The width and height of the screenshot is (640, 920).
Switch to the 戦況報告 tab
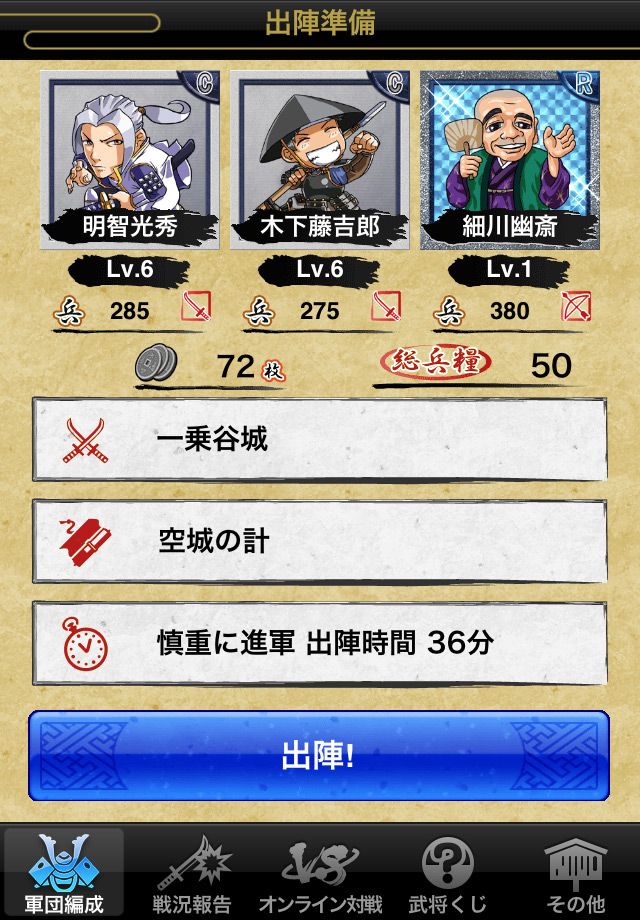click(192, 872)
